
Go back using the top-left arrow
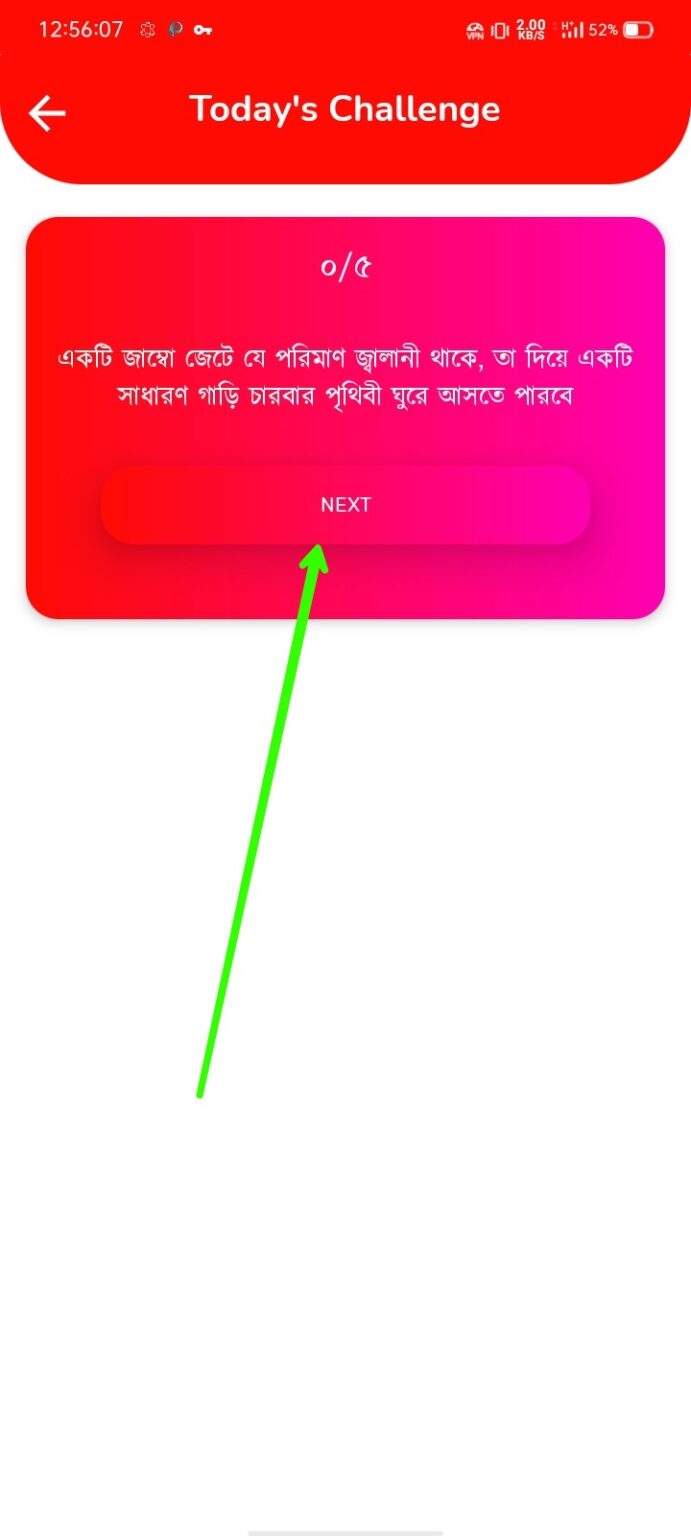click(x=47, y=113)
